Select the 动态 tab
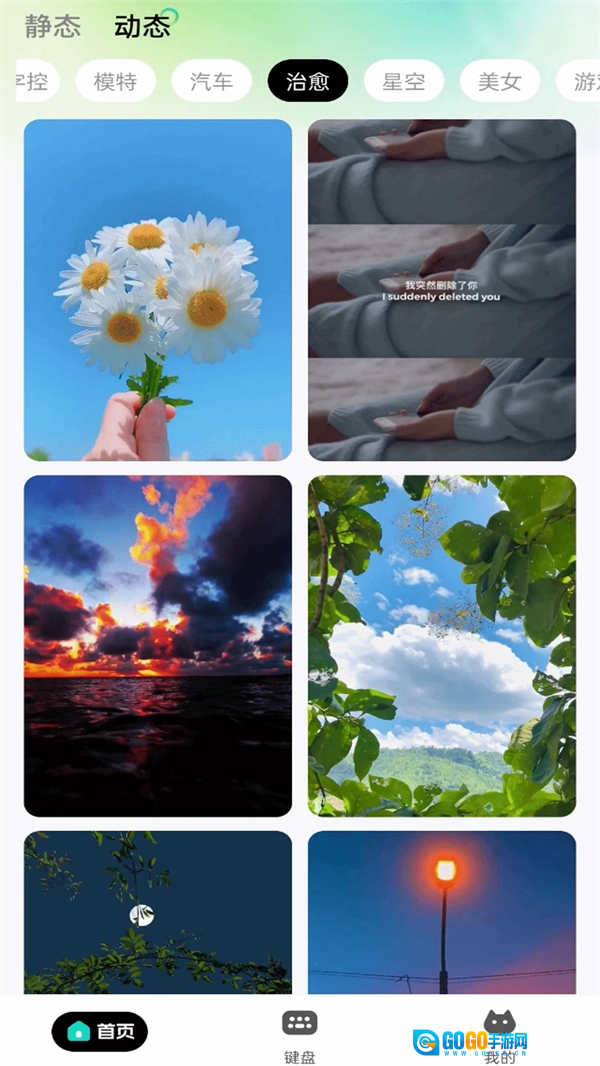 [x=142, y=27]
